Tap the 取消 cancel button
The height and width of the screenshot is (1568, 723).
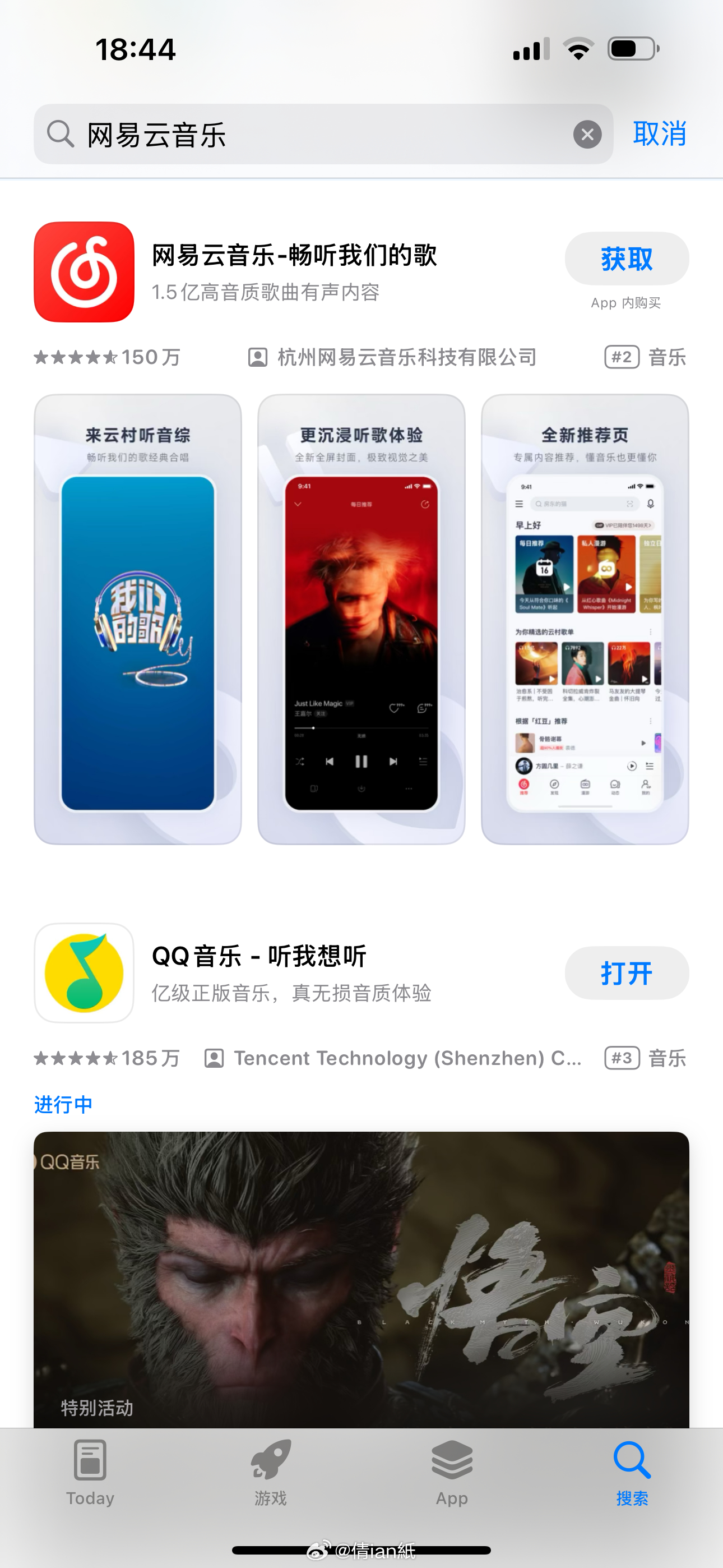click(x=659, y=134)
